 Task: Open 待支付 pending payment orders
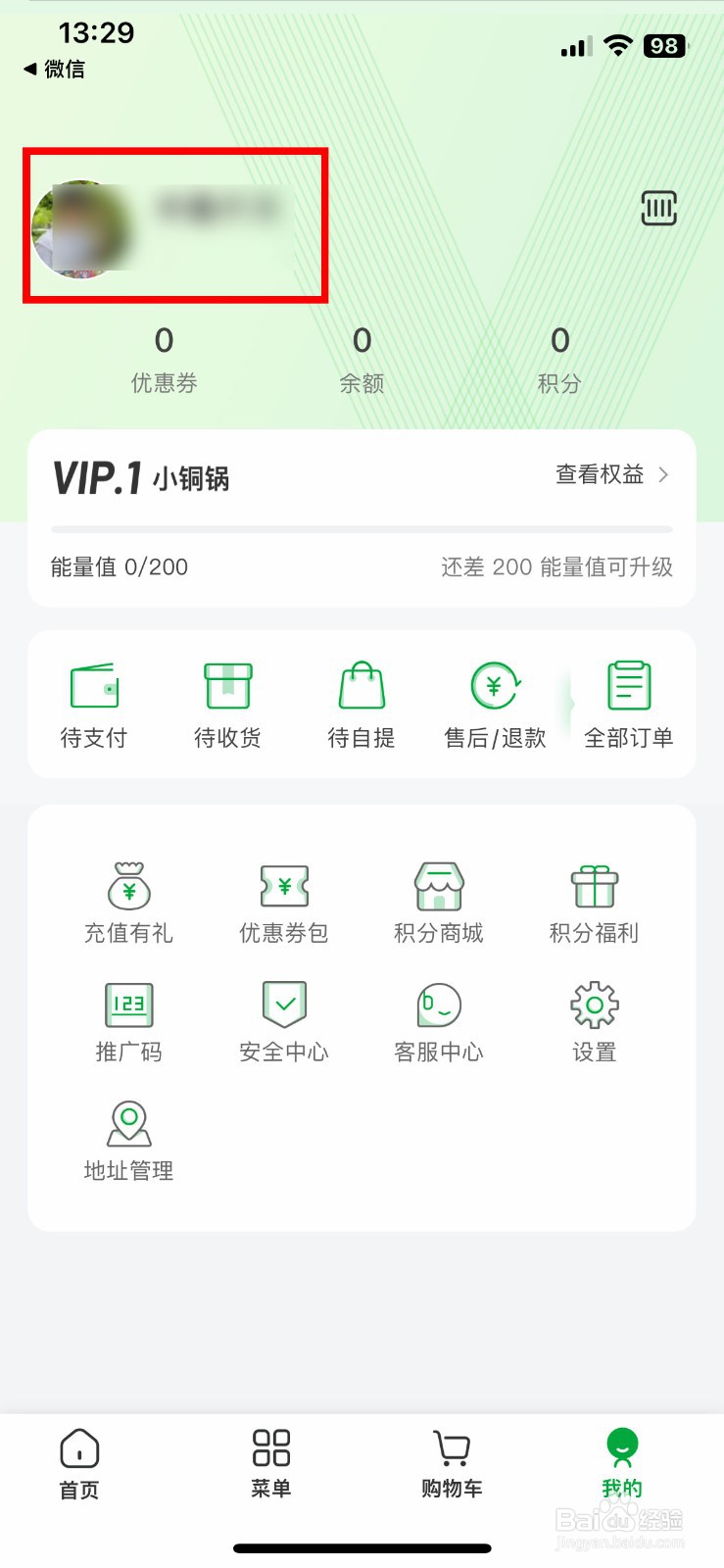point(93,704)
